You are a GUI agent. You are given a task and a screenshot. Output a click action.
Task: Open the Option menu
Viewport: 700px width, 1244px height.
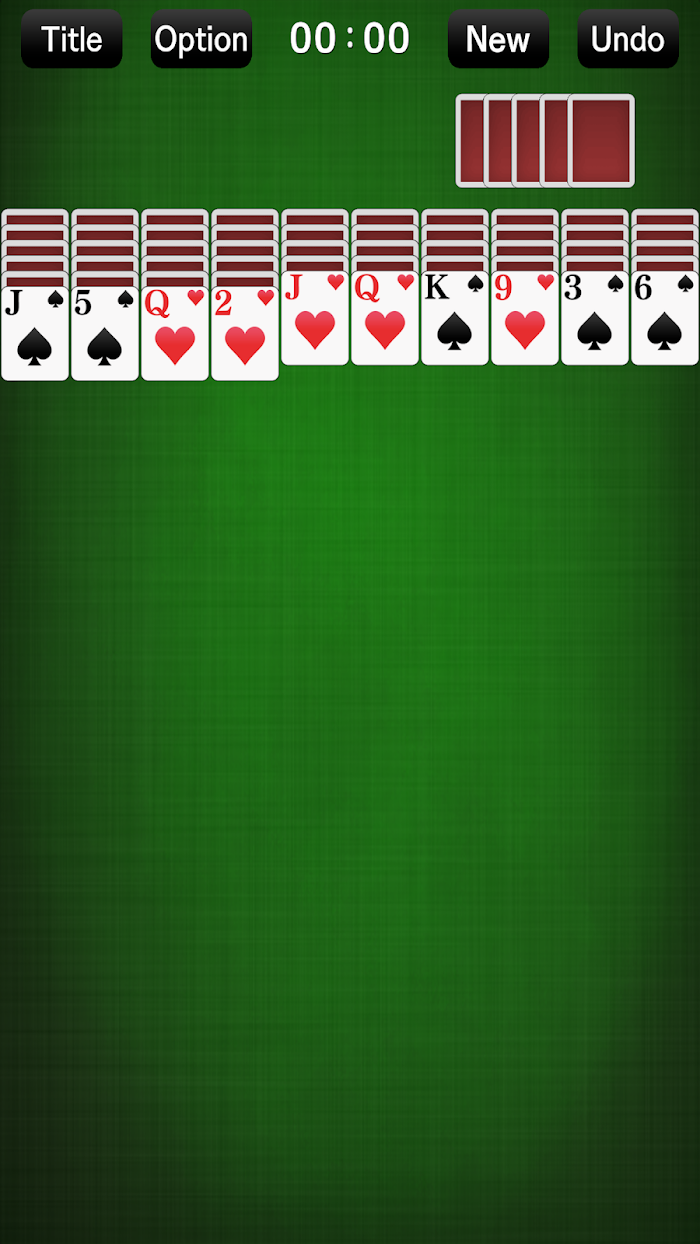(x=201, y=39)
